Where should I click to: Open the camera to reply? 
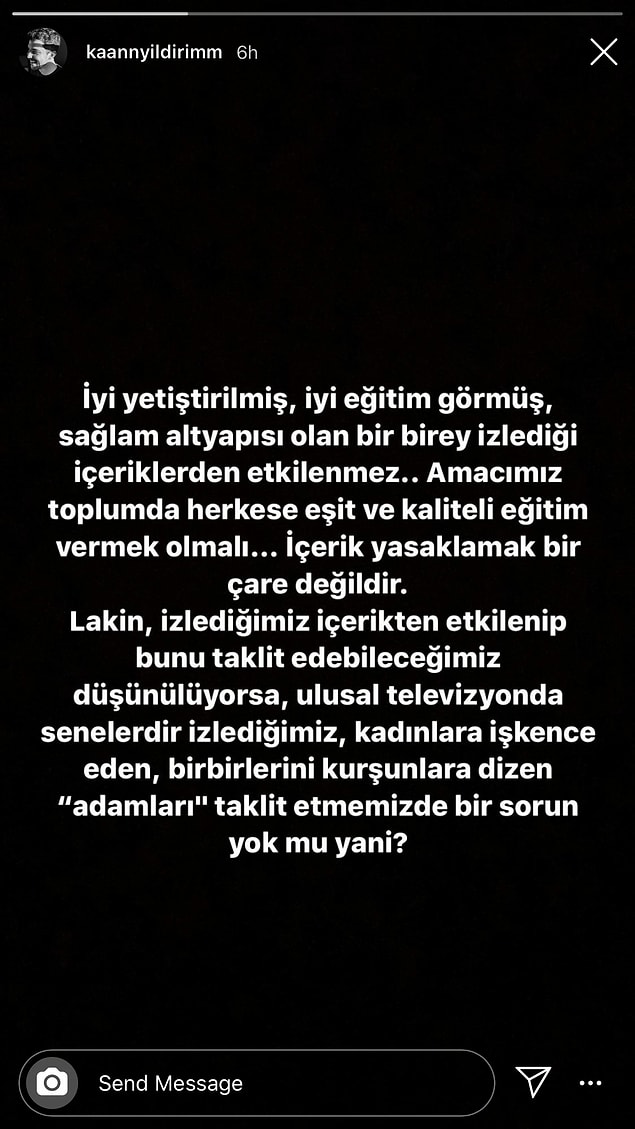(x=52, y=1083)
